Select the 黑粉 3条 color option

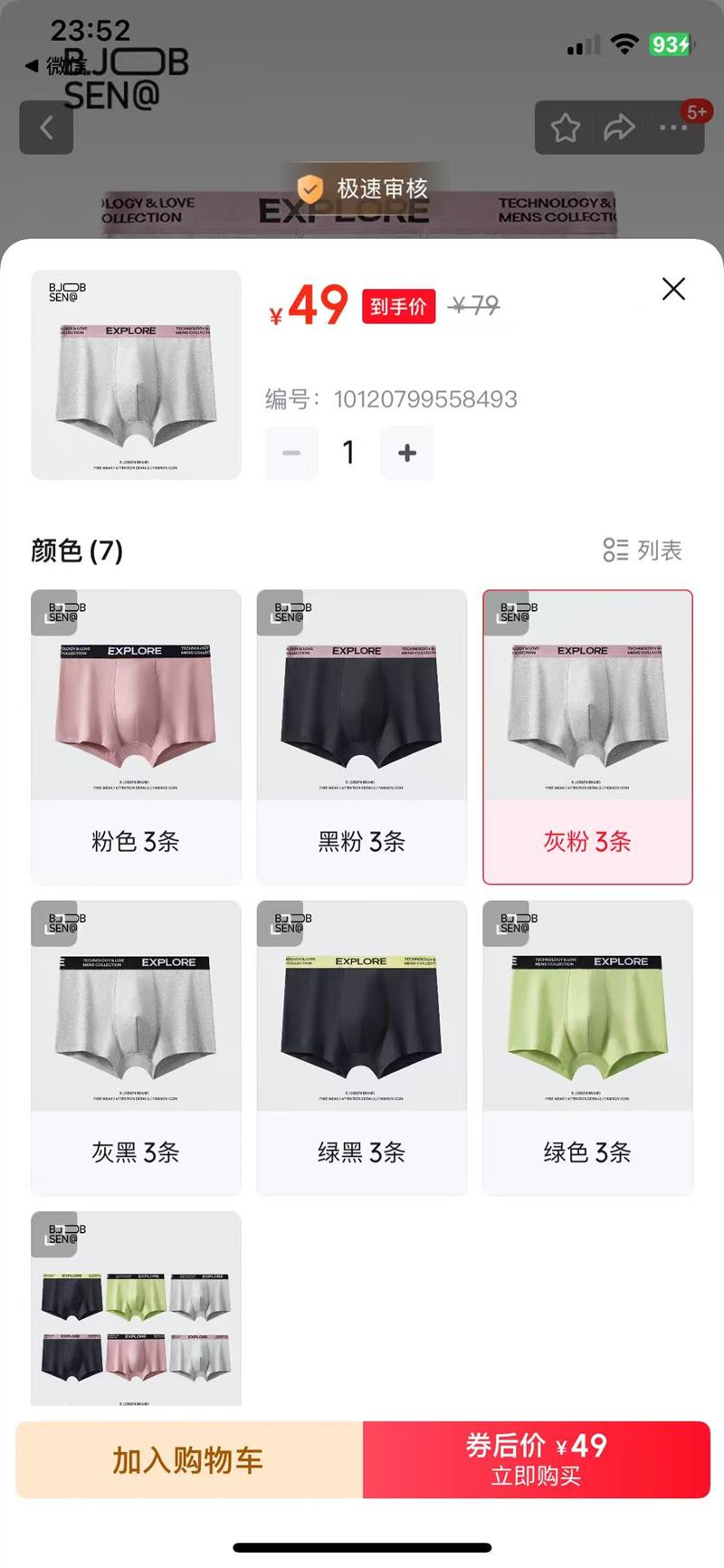point(362,737)
